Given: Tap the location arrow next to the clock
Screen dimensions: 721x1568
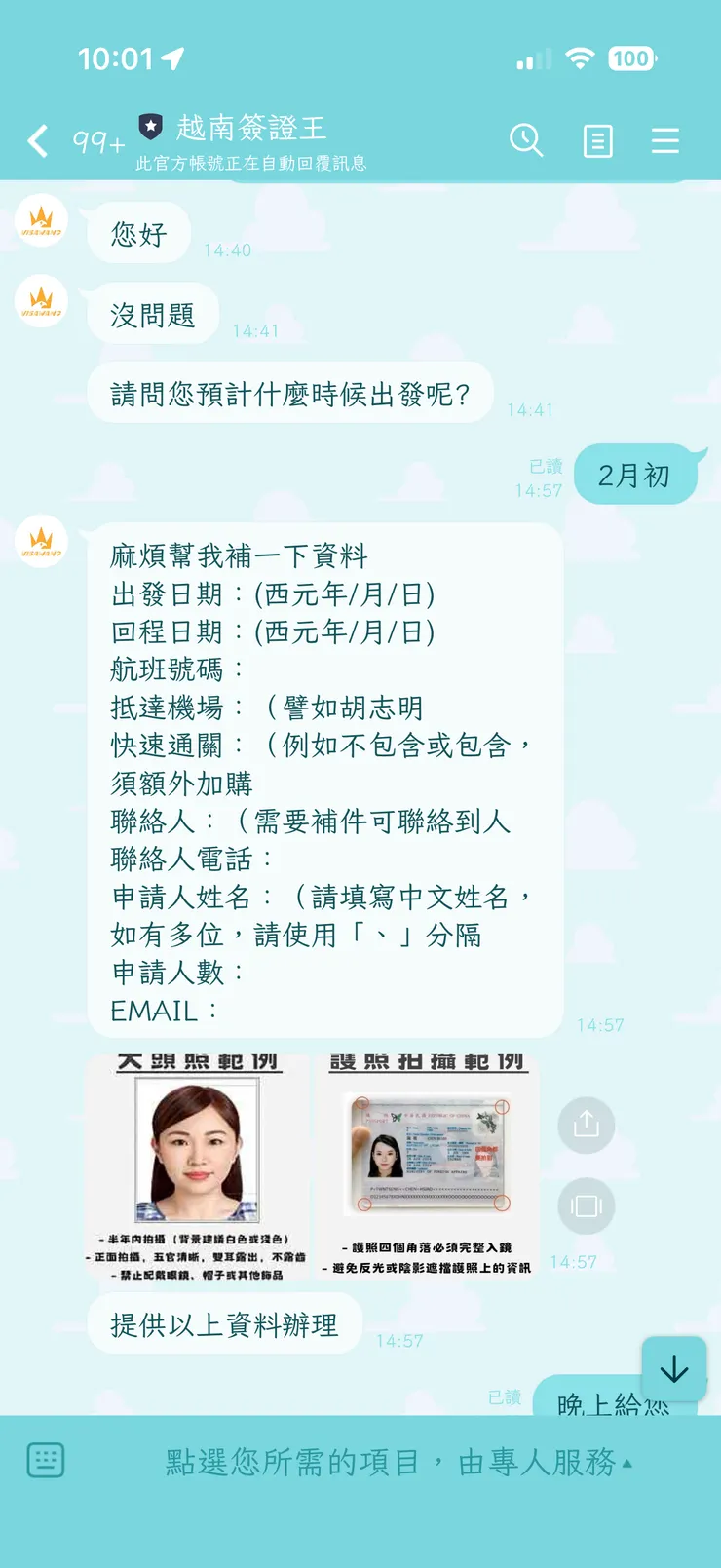Looking at the screenshot, I should tap(173, 58).
